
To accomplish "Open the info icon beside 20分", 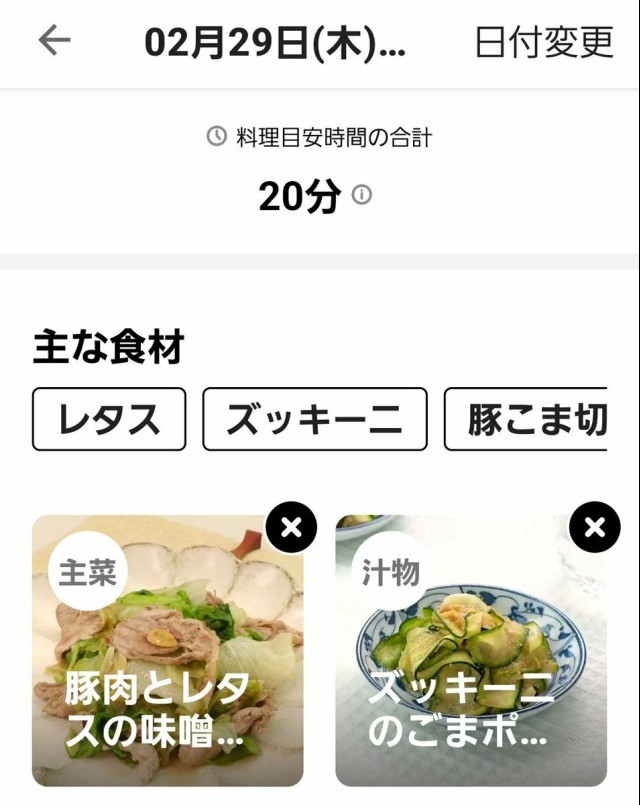I will (x=362, y=194).
